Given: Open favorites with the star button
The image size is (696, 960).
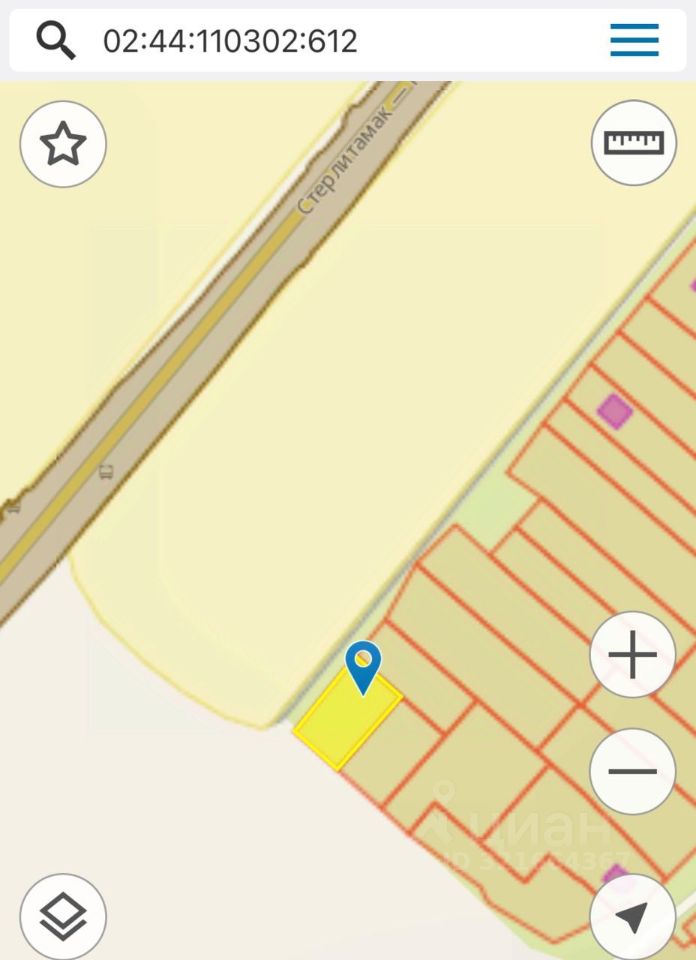Looking at the screenshot, I should tap(63, 144).
